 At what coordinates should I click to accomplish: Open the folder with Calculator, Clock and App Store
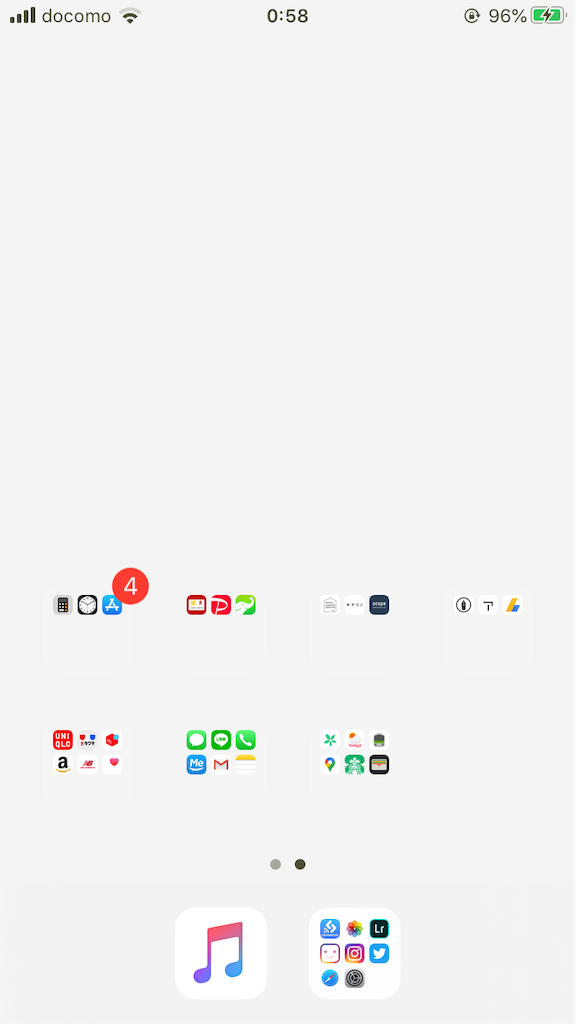[88, 629]
